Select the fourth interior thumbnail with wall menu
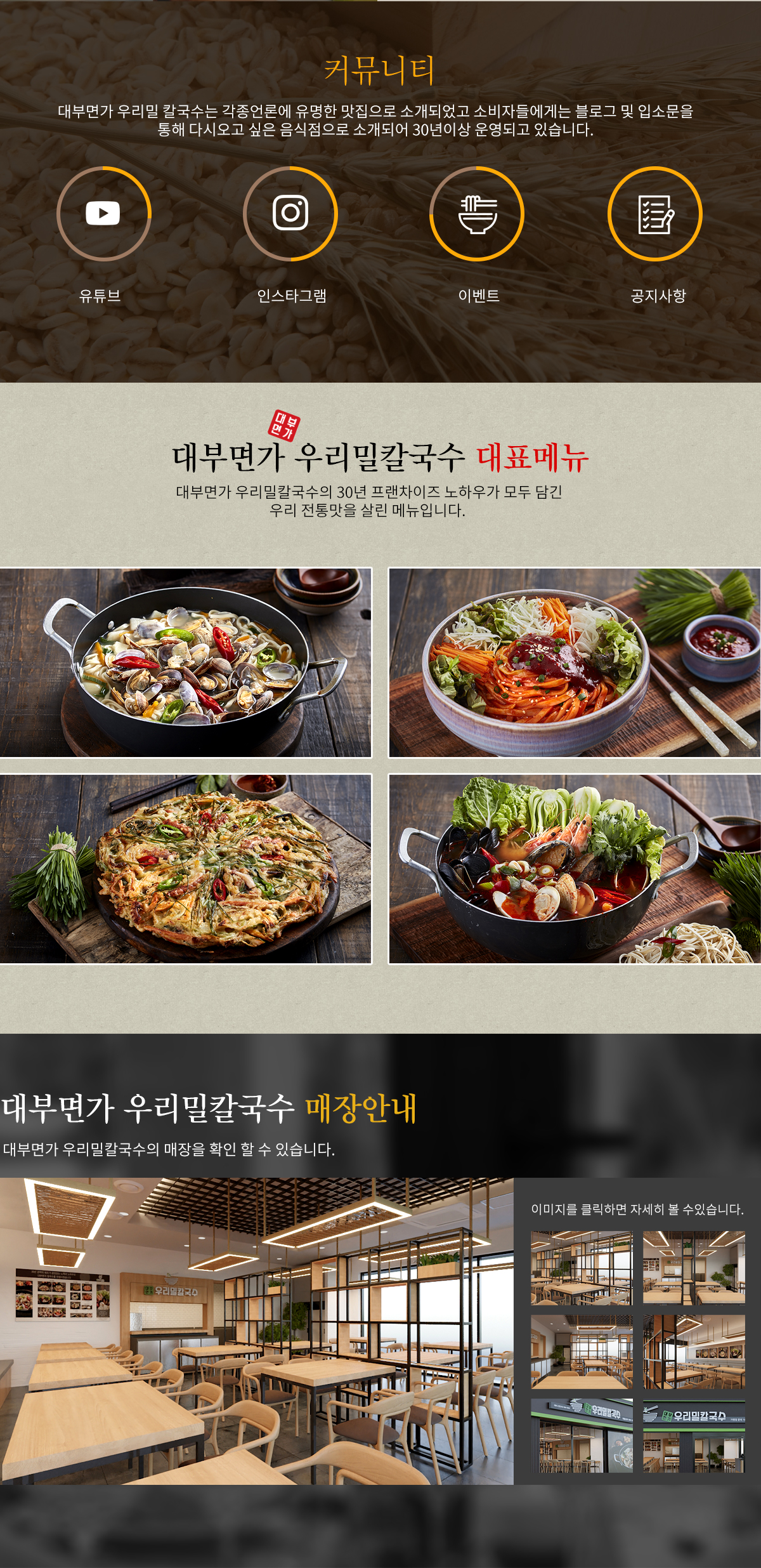 pos(694,1352)
